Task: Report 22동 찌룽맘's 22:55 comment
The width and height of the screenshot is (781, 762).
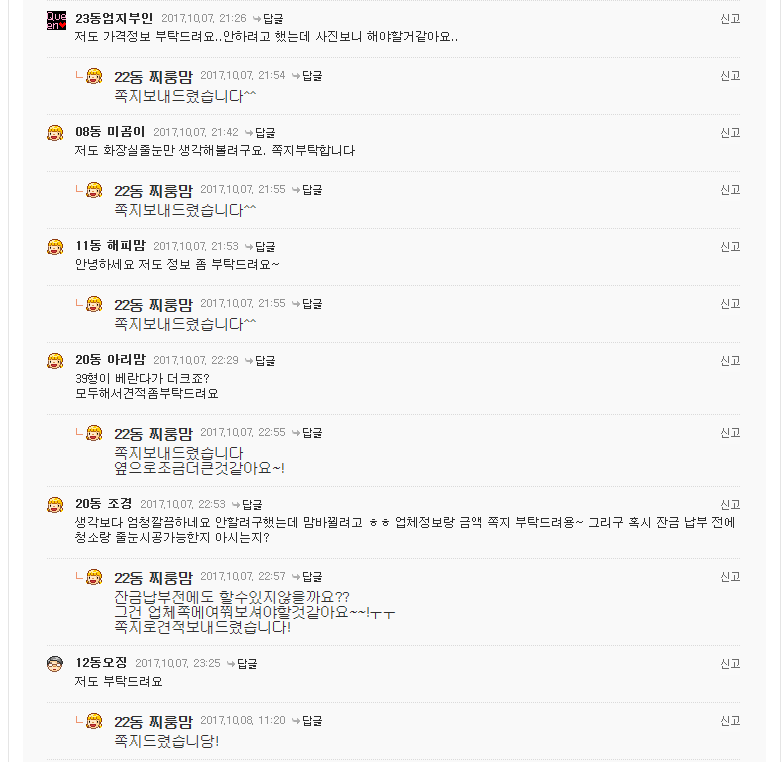Action: click(730, 432)
